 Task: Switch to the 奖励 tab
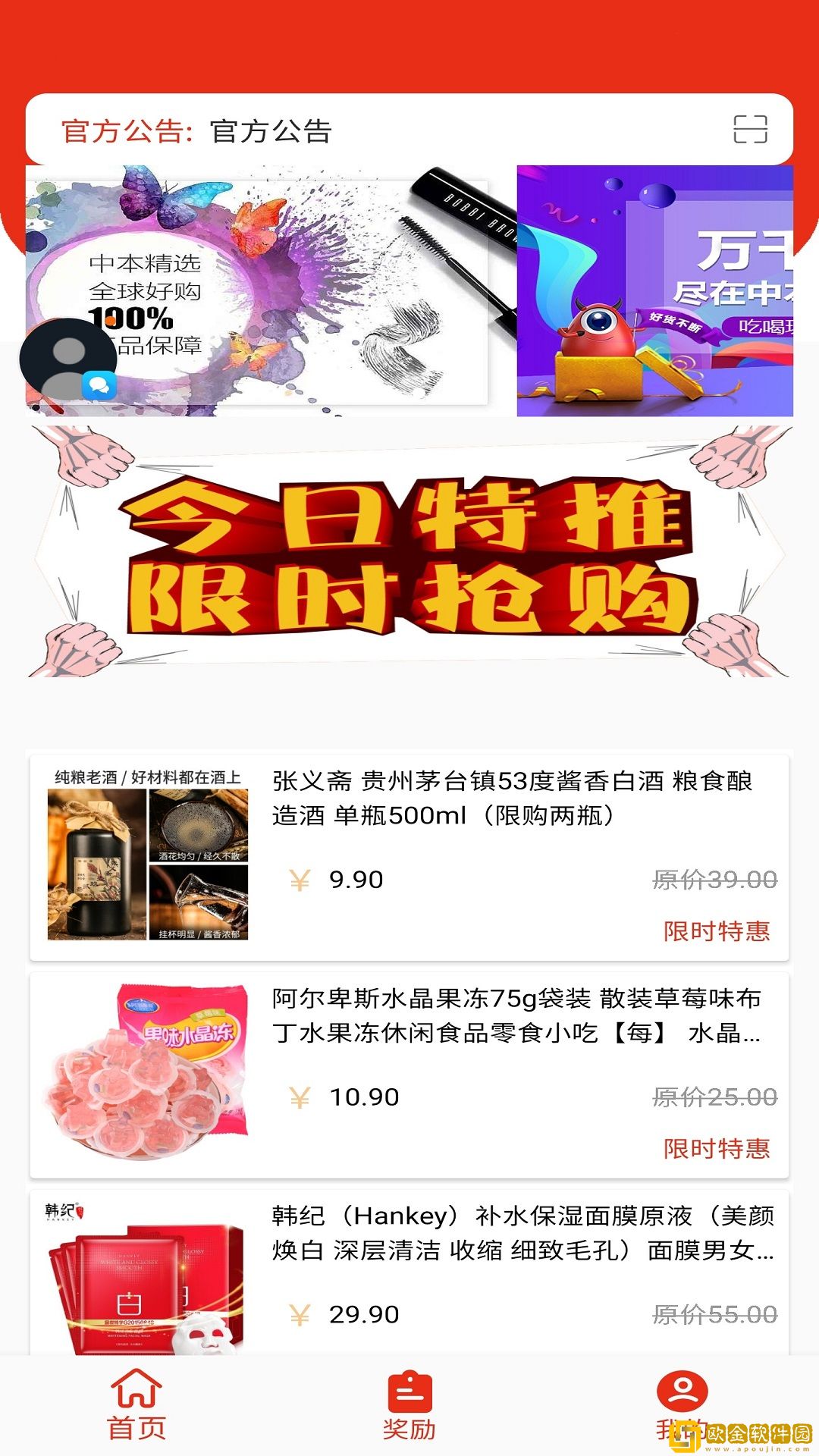click(x=409, y=1404)
